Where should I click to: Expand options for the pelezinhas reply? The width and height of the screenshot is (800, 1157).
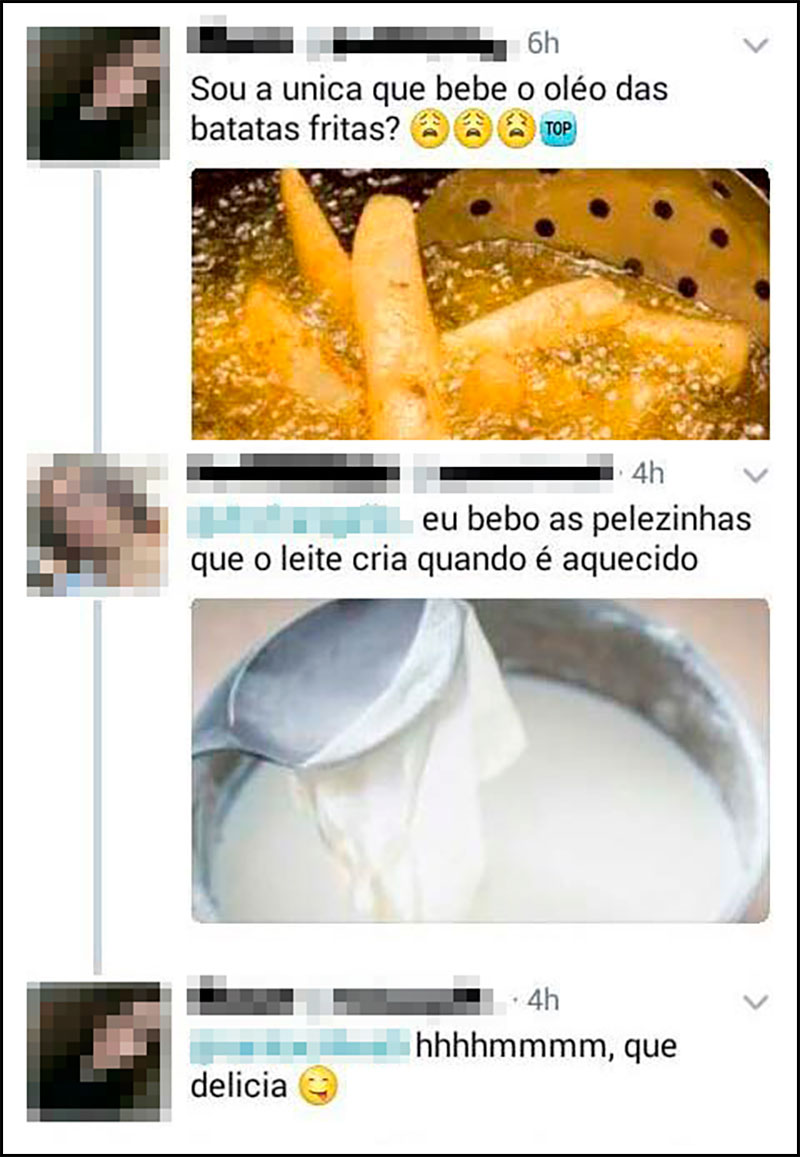click(757, 473)
